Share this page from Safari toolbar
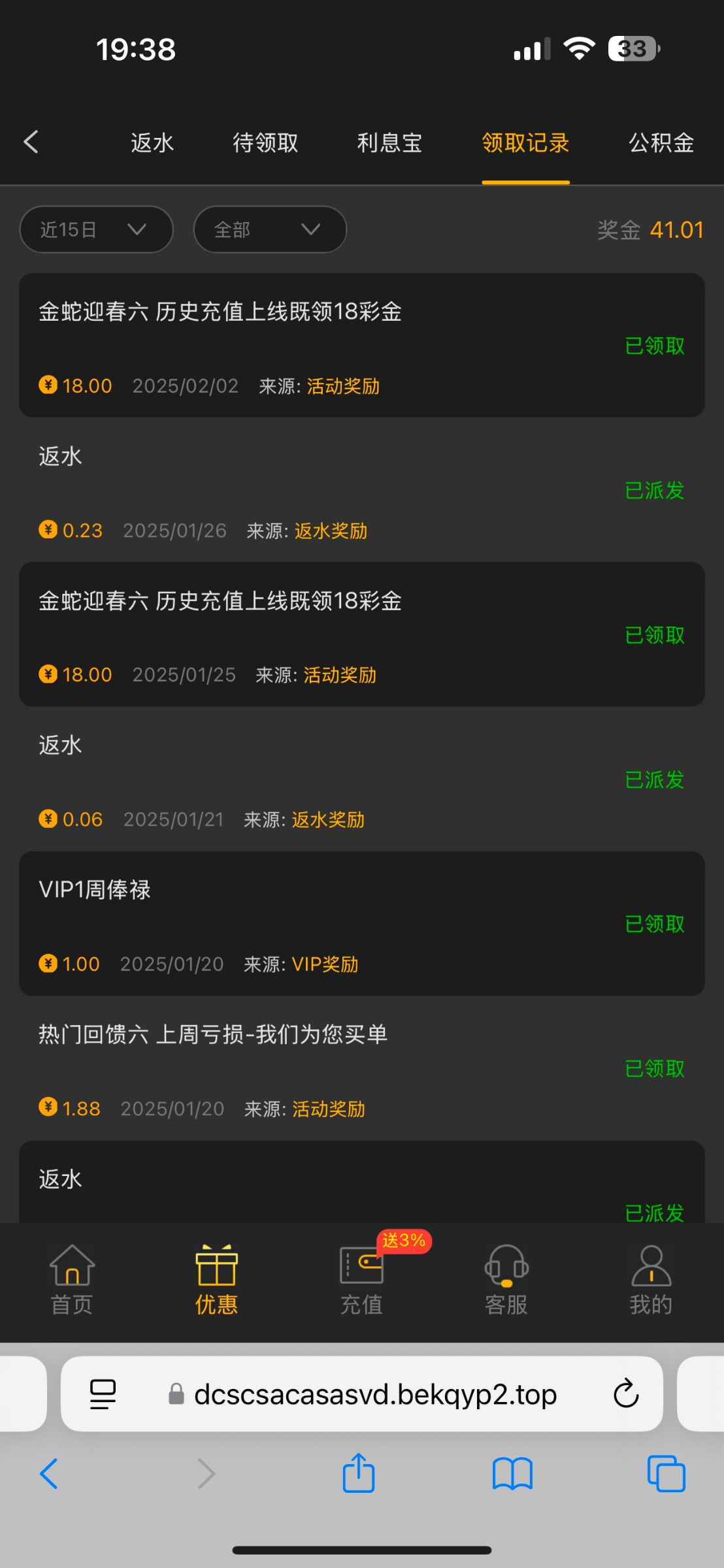Image resolution: width=724 pixels, height=1568 pixels. [359, 1473]
